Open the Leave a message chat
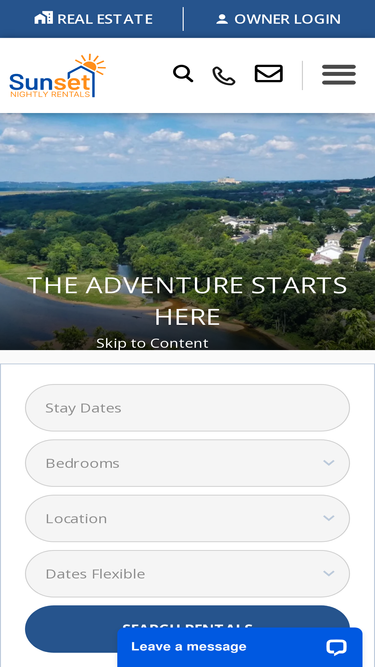Image resolution: width=375 pixels, height=667 pixels. coord(240,647)
